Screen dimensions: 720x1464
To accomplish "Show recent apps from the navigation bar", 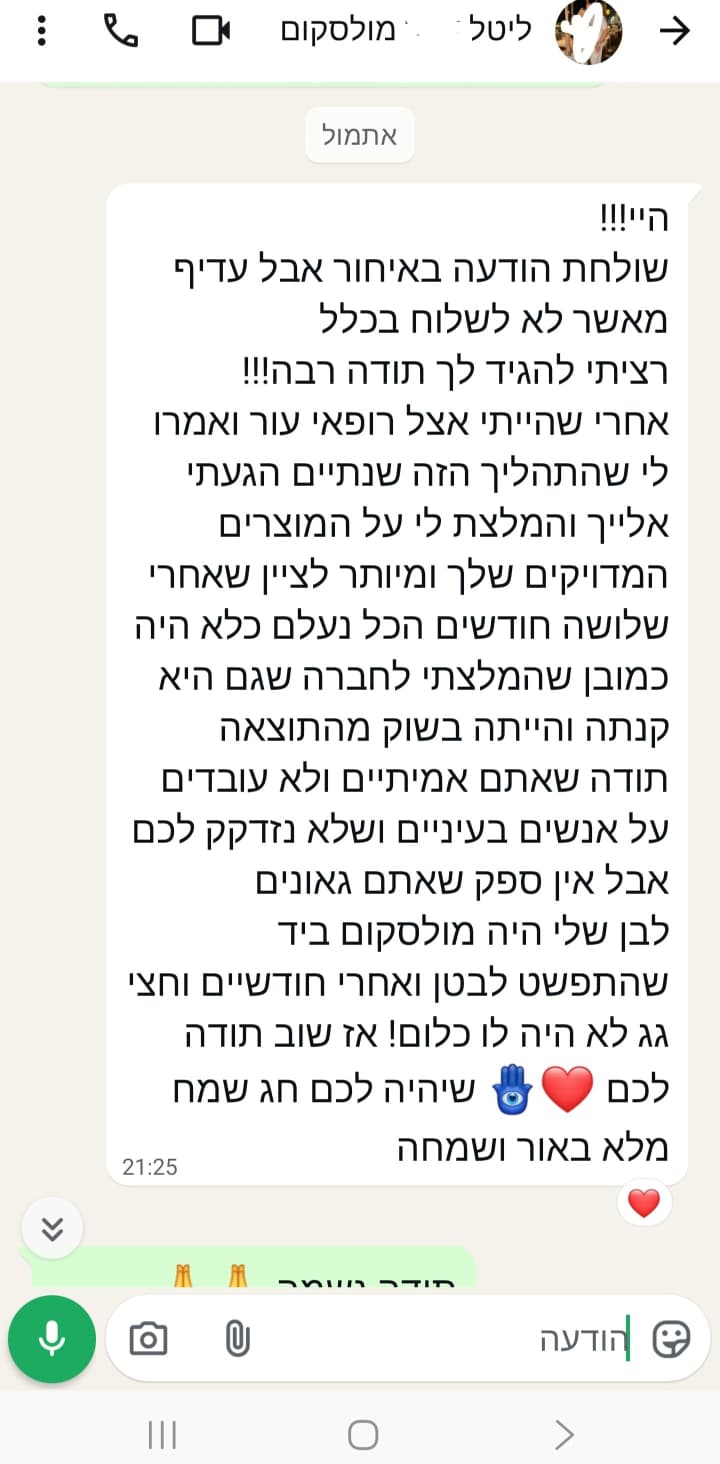I will (162, 1435).
